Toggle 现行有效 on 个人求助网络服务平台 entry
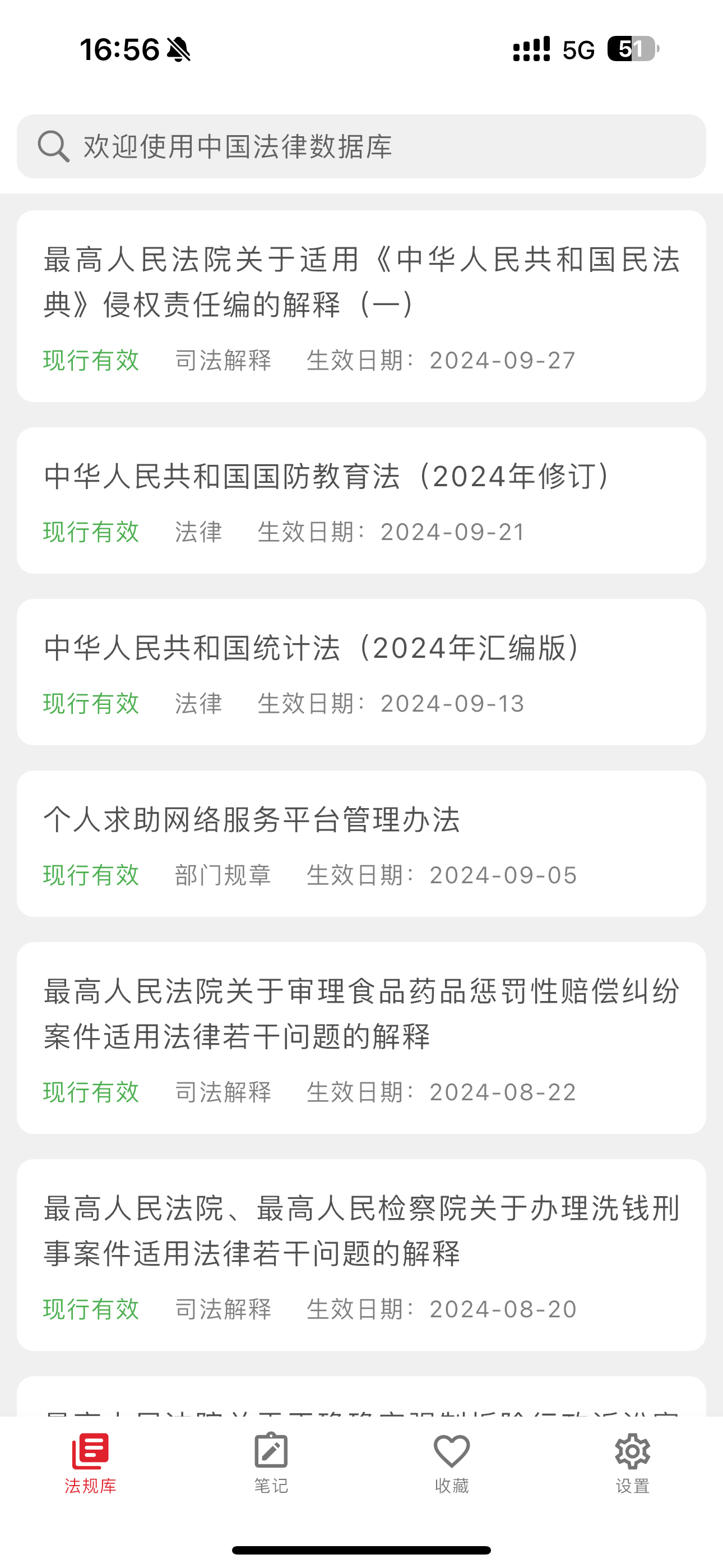This screenshot has height=1568, width=723. point(91,875)
